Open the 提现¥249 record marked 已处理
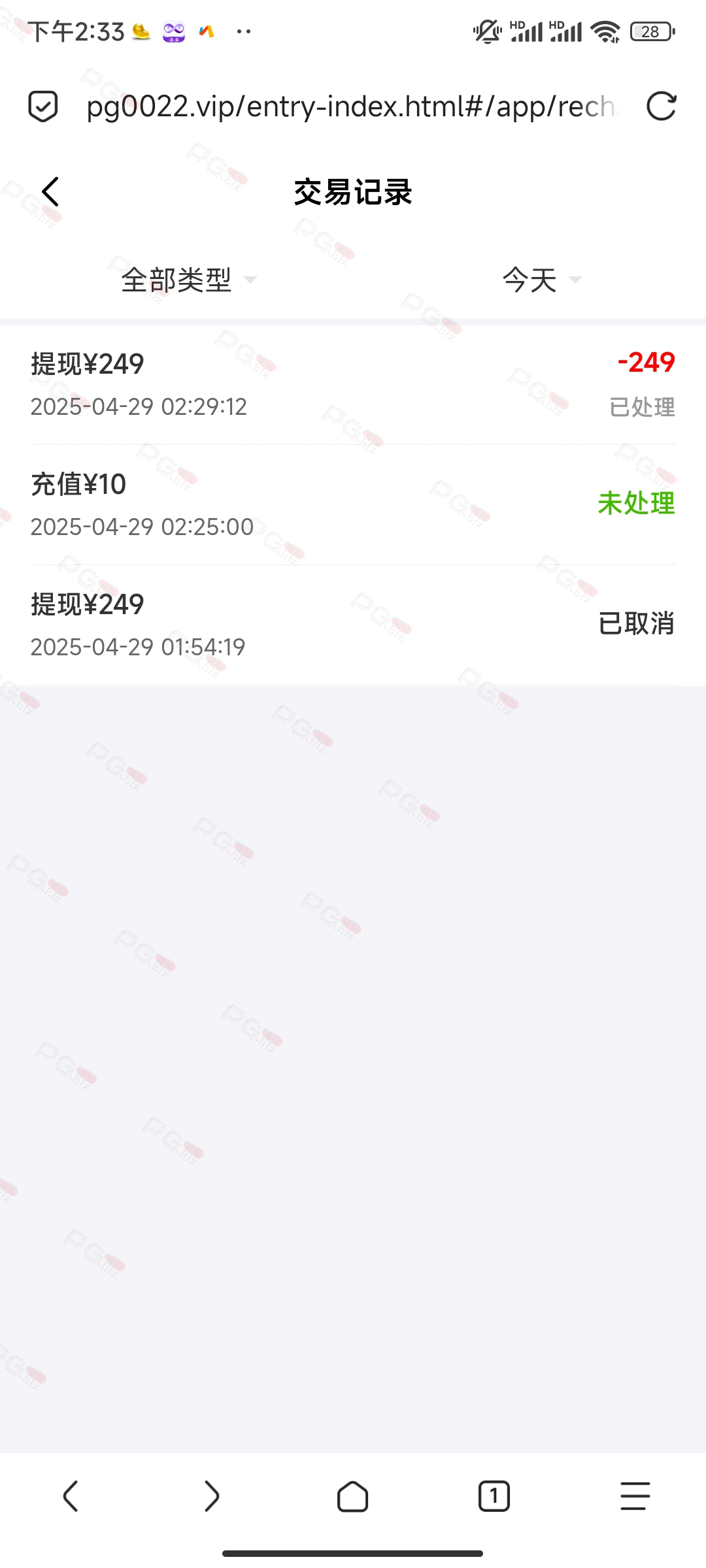 353,385
